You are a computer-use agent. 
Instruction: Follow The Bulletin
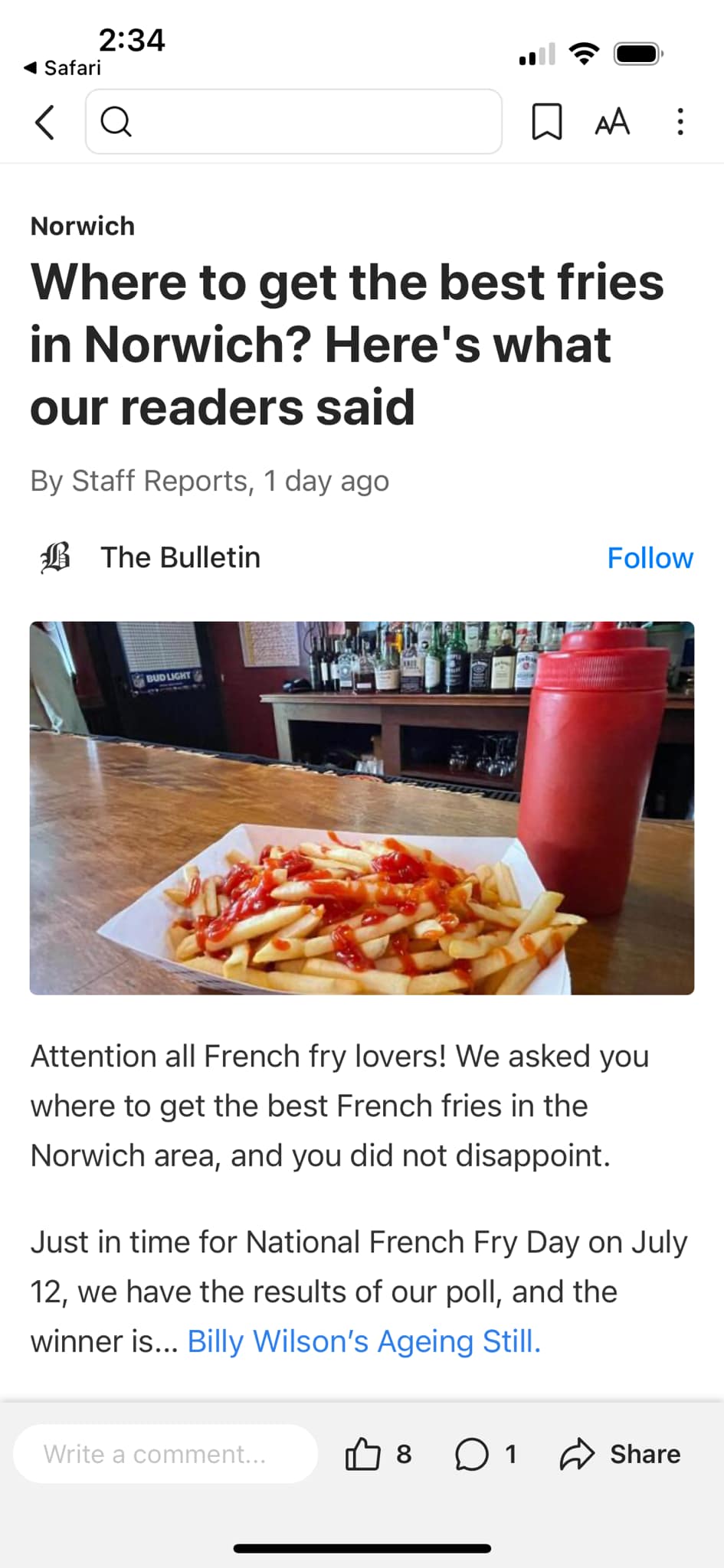pyautogui.click(x=650, y=558)
